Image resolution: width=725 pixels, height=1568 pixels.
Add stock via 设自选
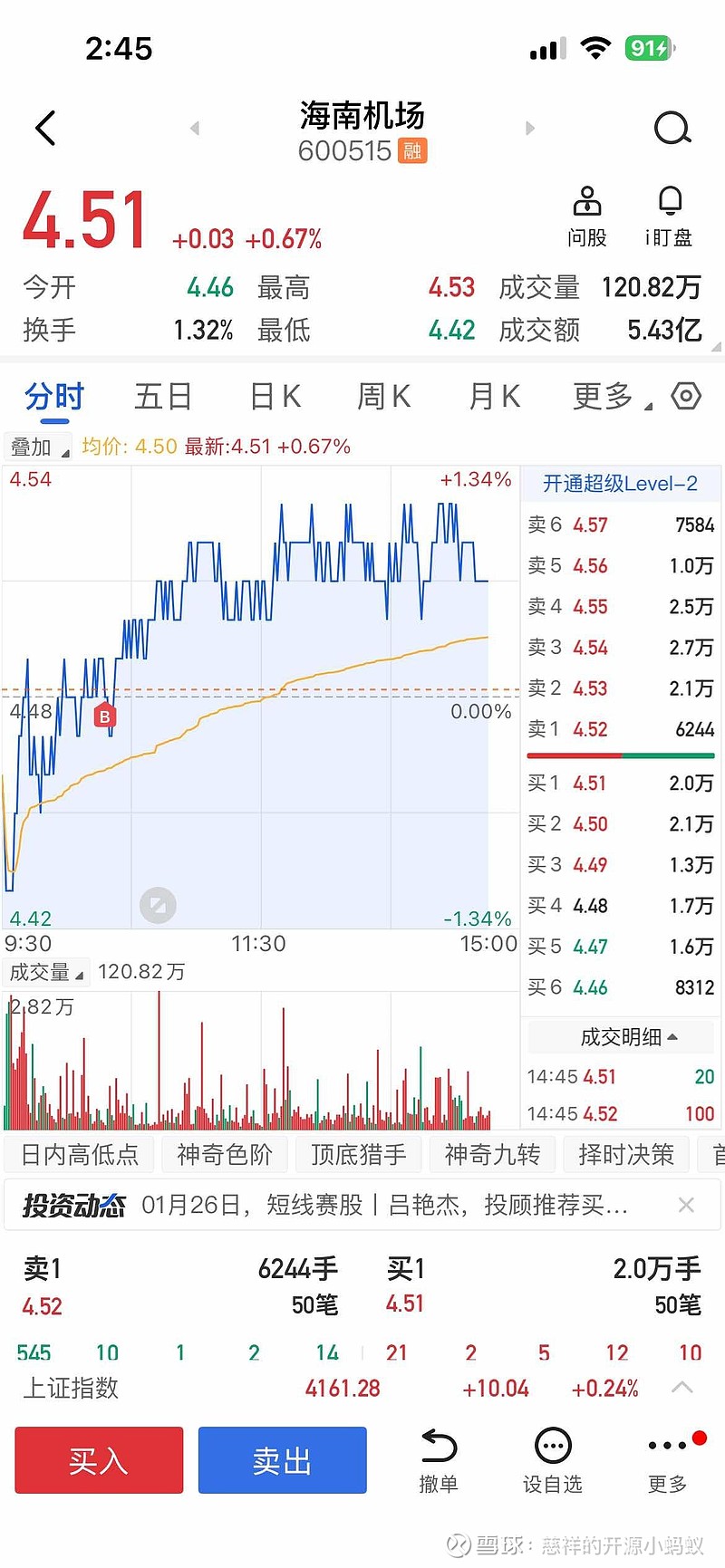tap(553, 1460)
